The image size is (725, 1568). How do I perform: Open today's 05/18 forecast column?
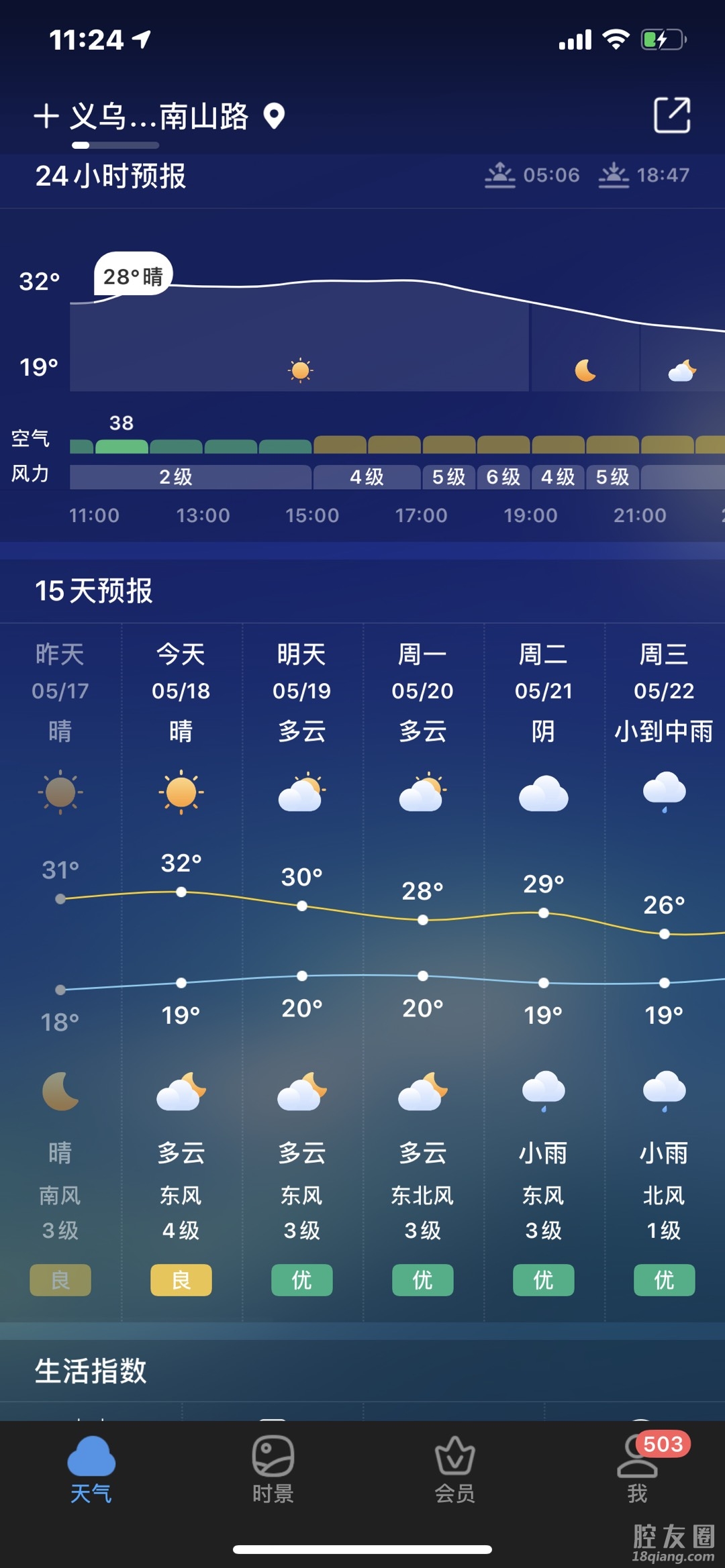pyautogui.click(x=181, y=691)
